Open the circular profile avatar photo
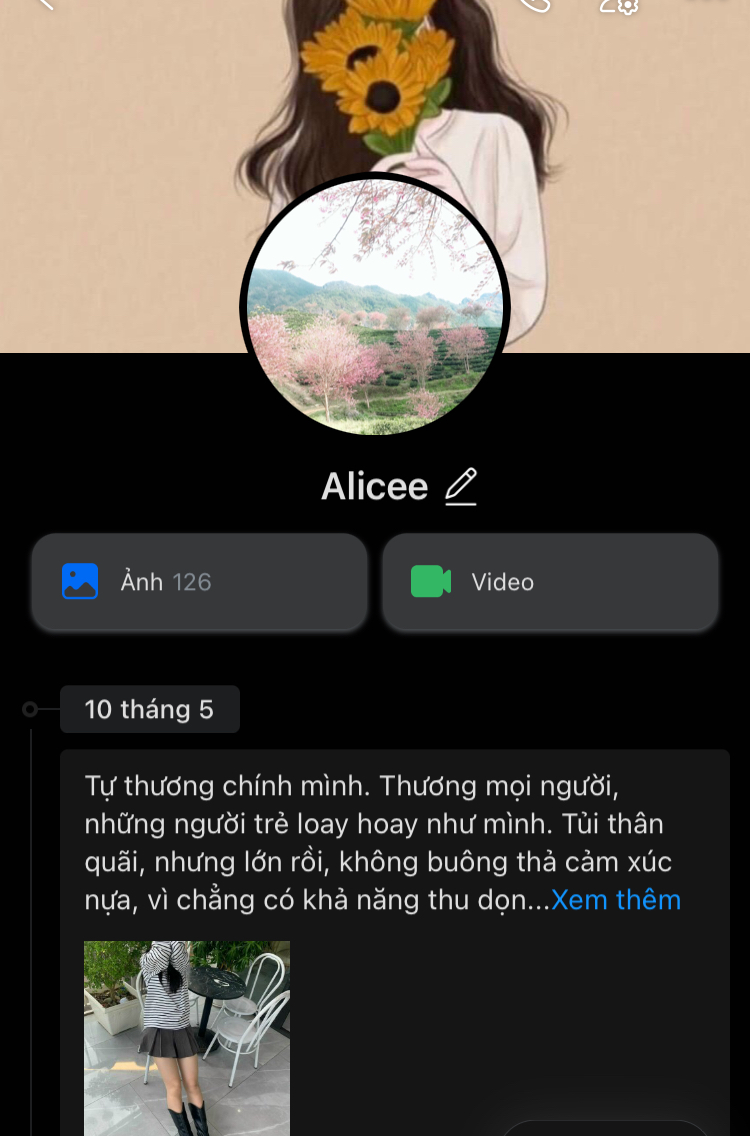The image size is (750, 1136). (375, 307)
